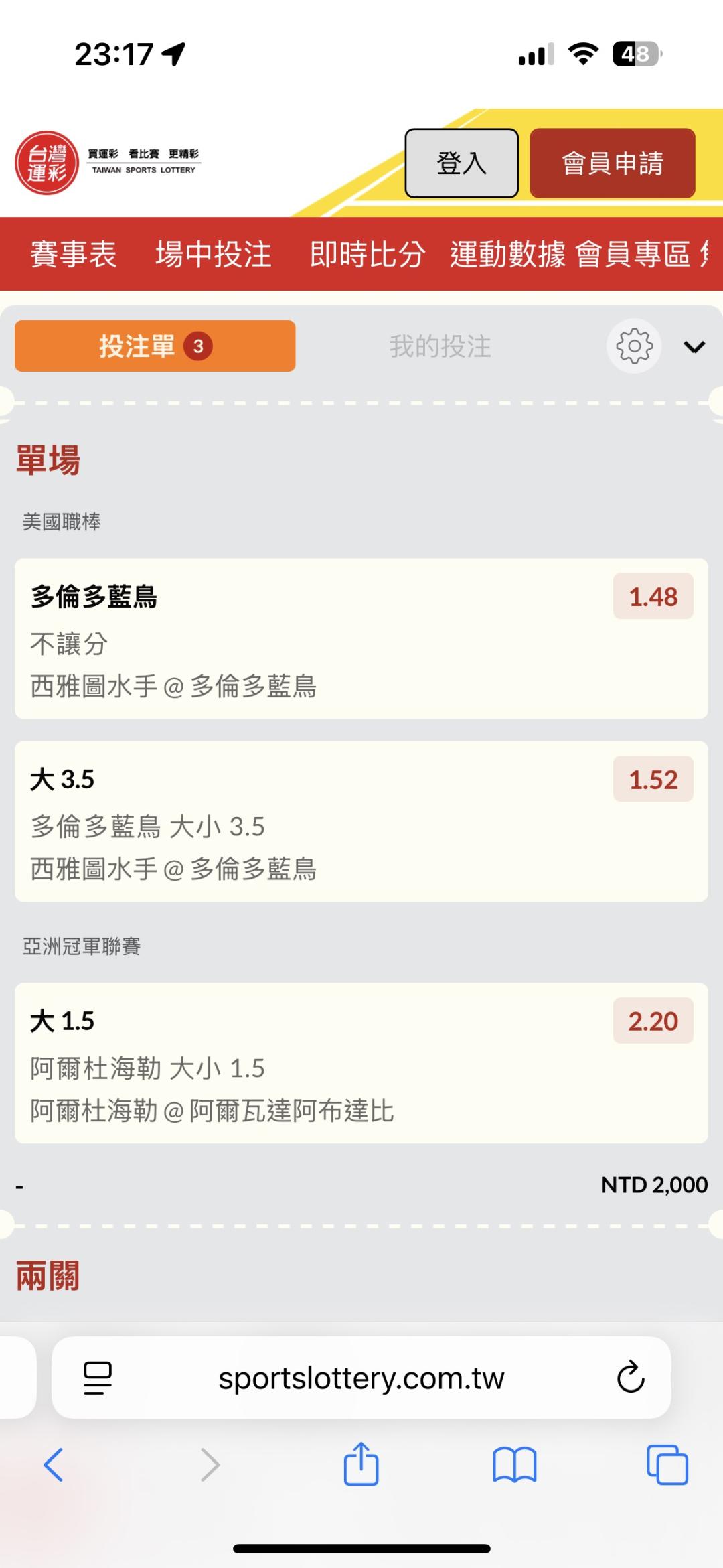The image size is (723, 1568).
Task: Open Safari bookmarks
Action: 514,1465
